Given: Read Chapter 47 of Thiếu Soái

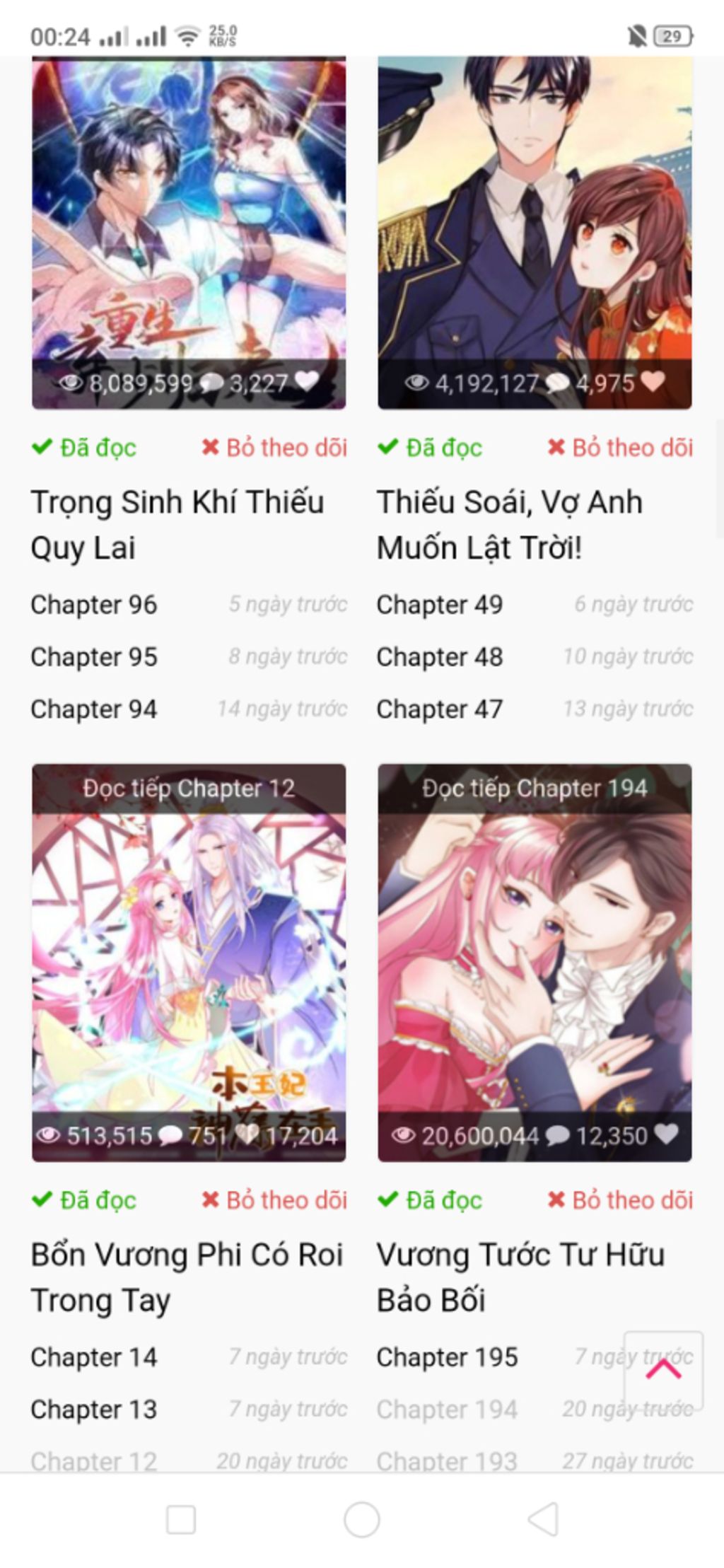Looking at the screenshot, I should pos(439,709).
